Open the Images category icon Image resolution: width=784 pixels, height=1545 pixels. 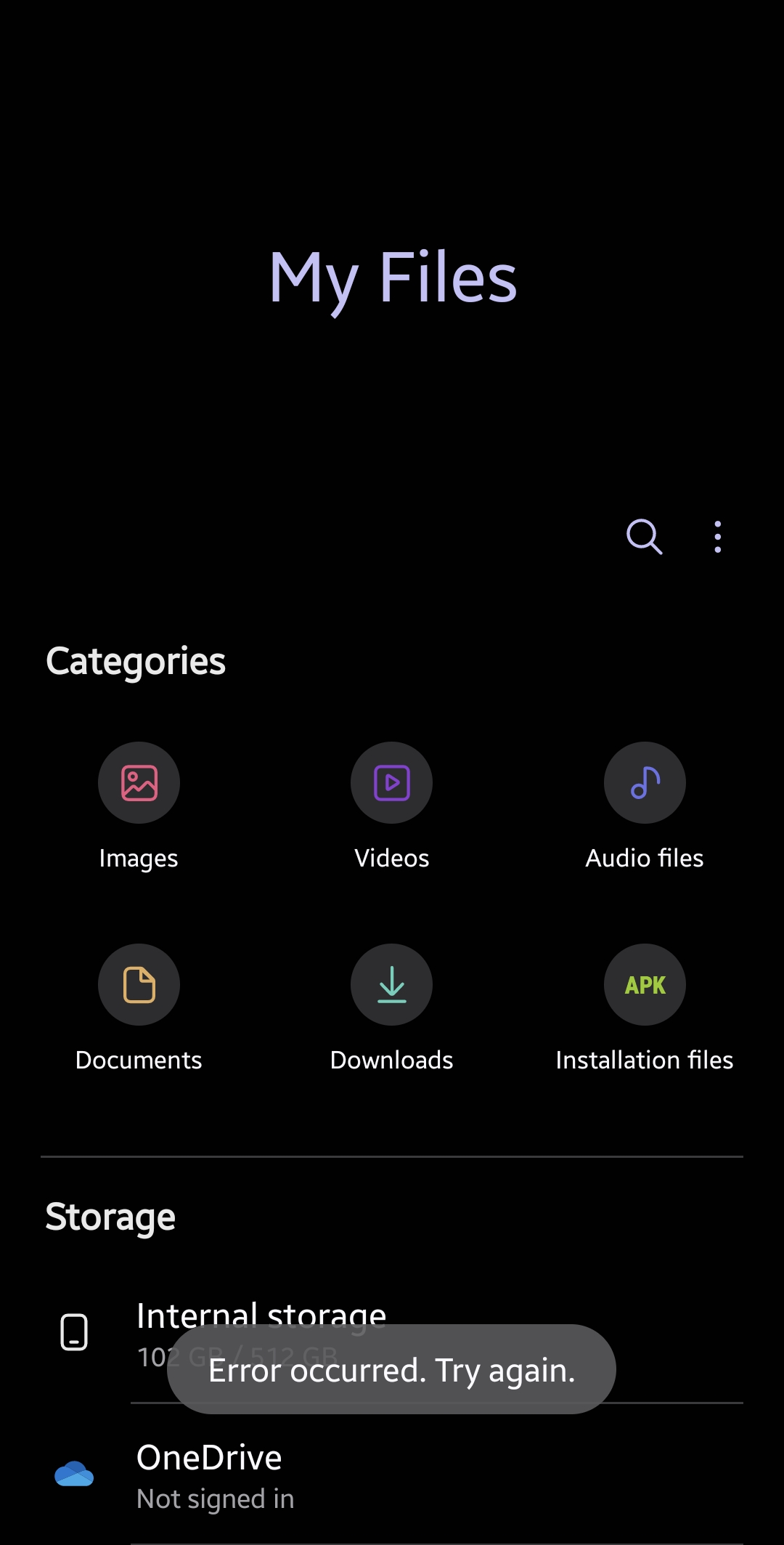[139, 782]
